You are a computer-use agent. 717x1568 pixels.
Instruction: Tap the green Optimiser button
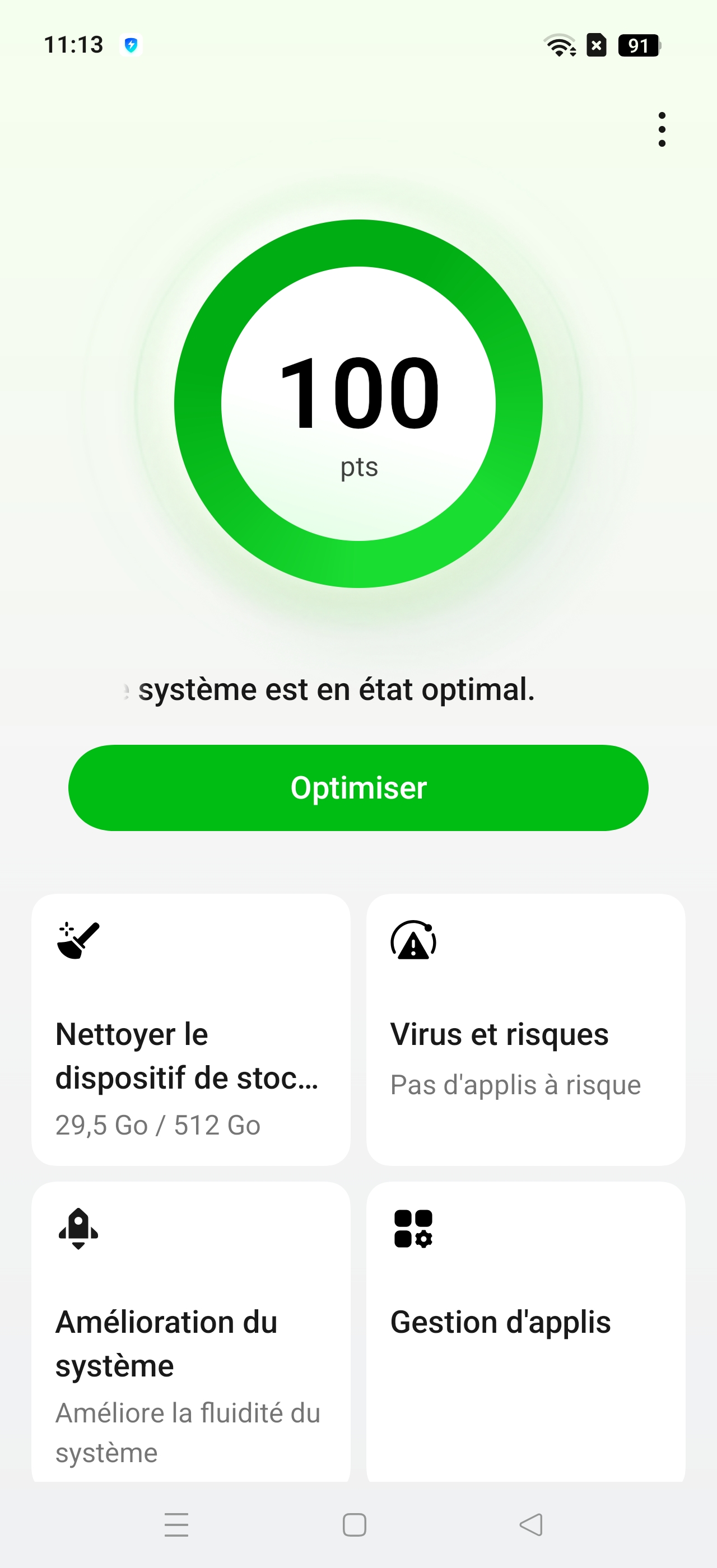[358, 787]
